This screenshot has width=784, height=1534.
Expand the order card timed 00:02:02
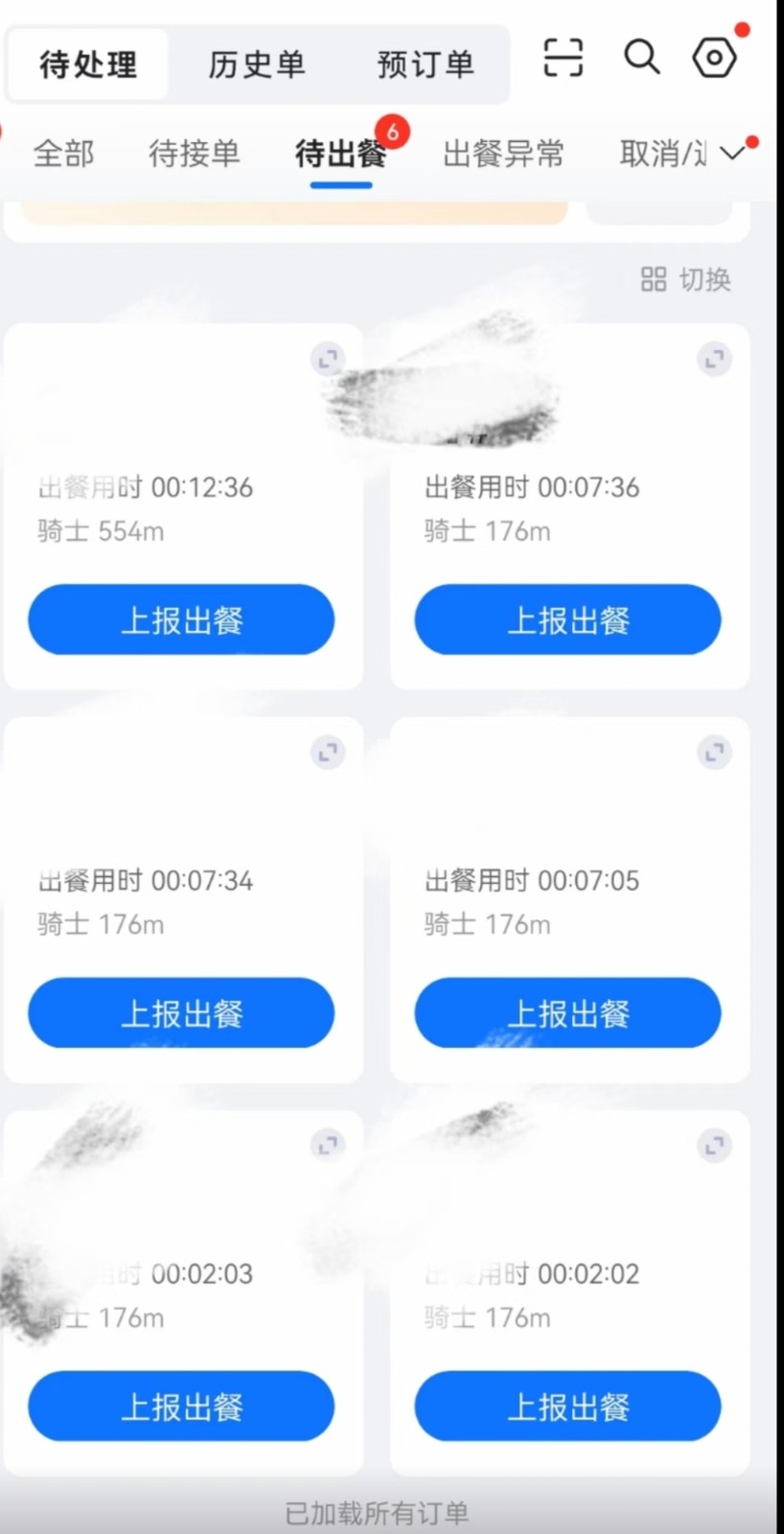pyautogui.click(x=714, y=1145)
